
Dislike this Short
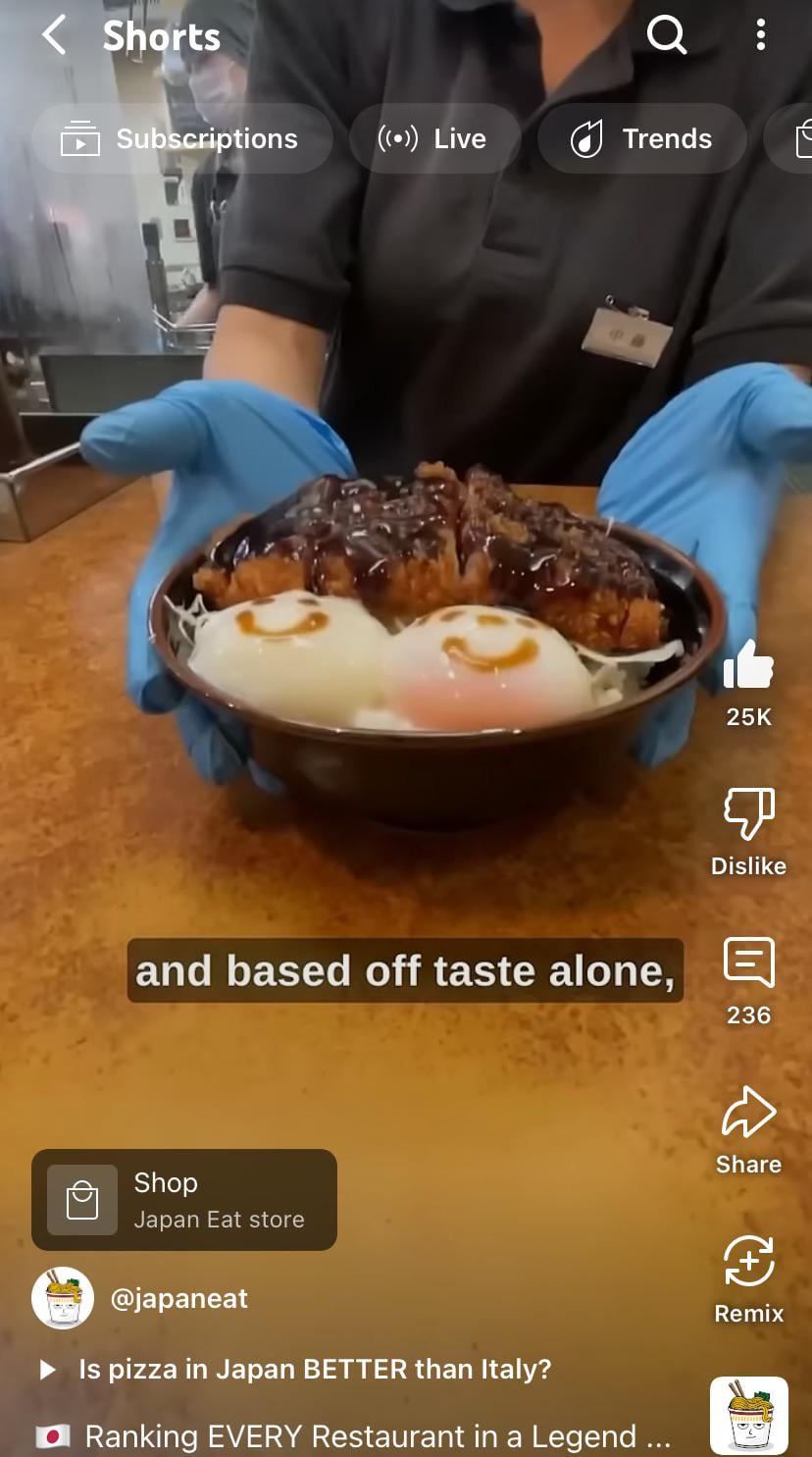[749, 814]
